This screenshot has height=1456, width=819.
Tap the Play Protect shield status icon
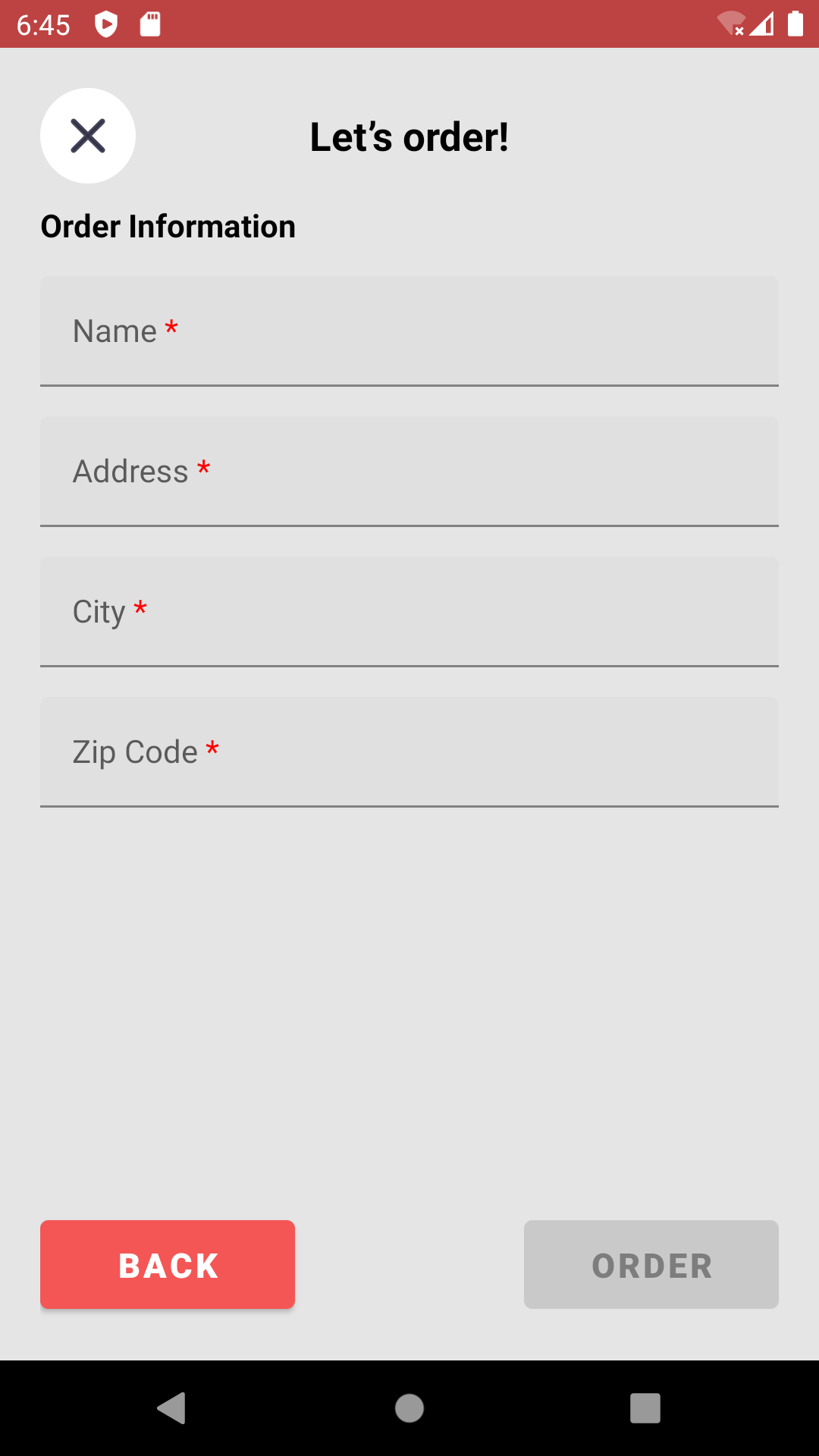click(106, 23)
